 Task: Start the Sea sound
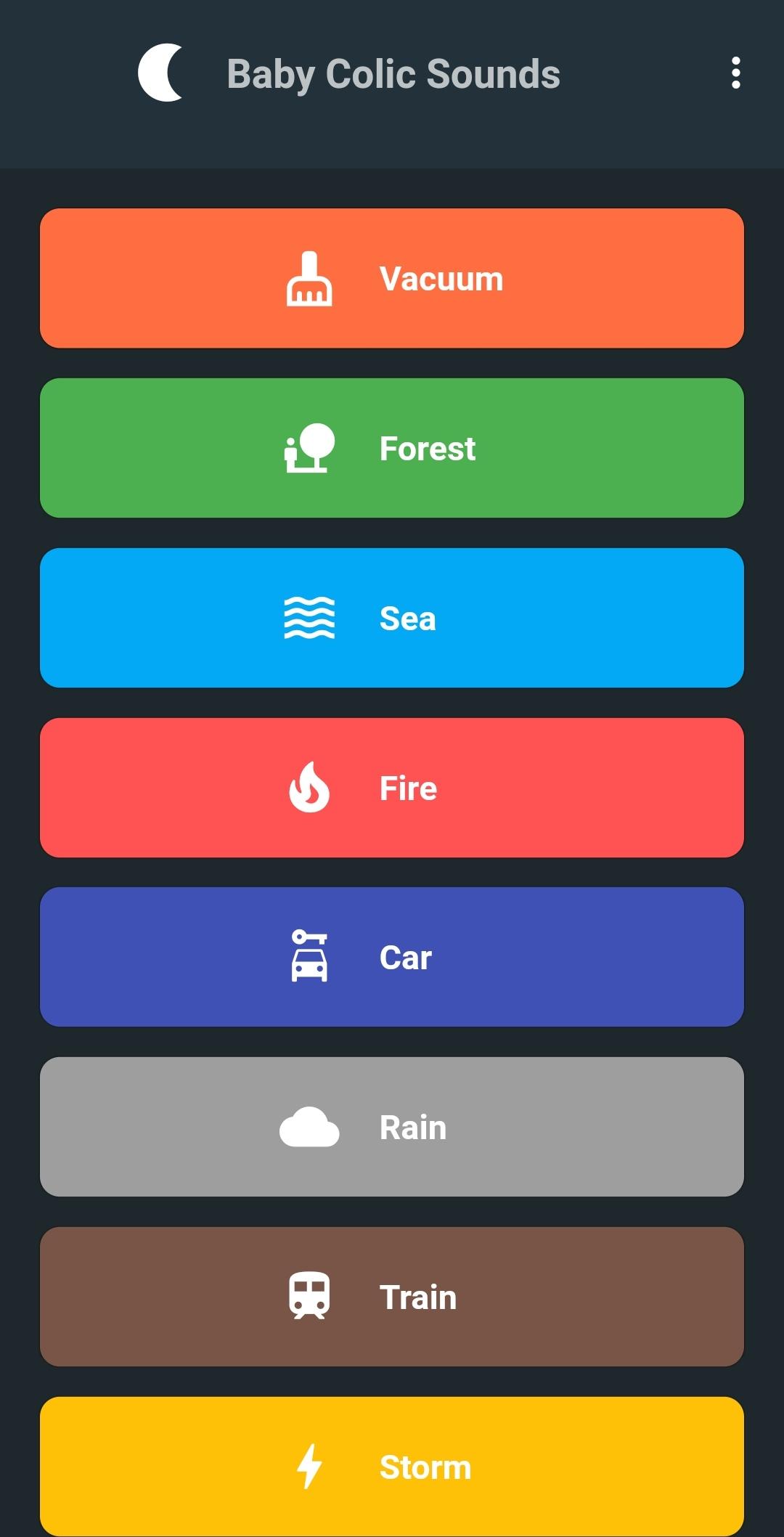click(392, 618)
